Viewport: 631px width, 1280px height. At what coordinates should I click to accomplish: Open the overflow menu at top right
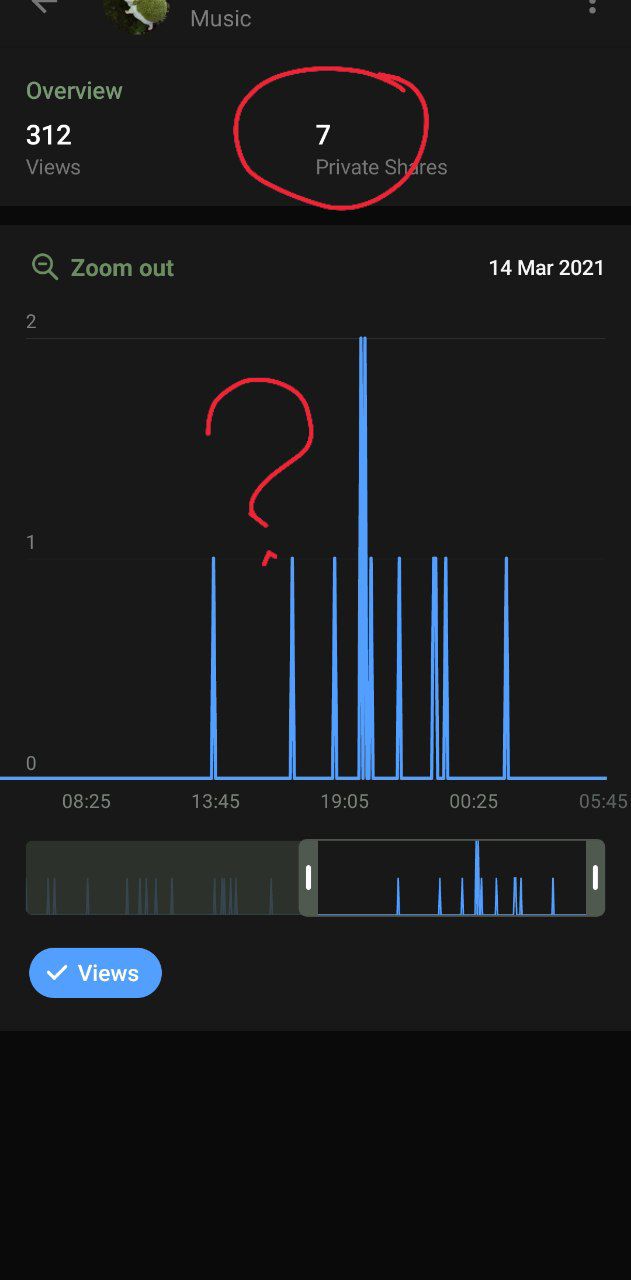(x=592, y=5)
